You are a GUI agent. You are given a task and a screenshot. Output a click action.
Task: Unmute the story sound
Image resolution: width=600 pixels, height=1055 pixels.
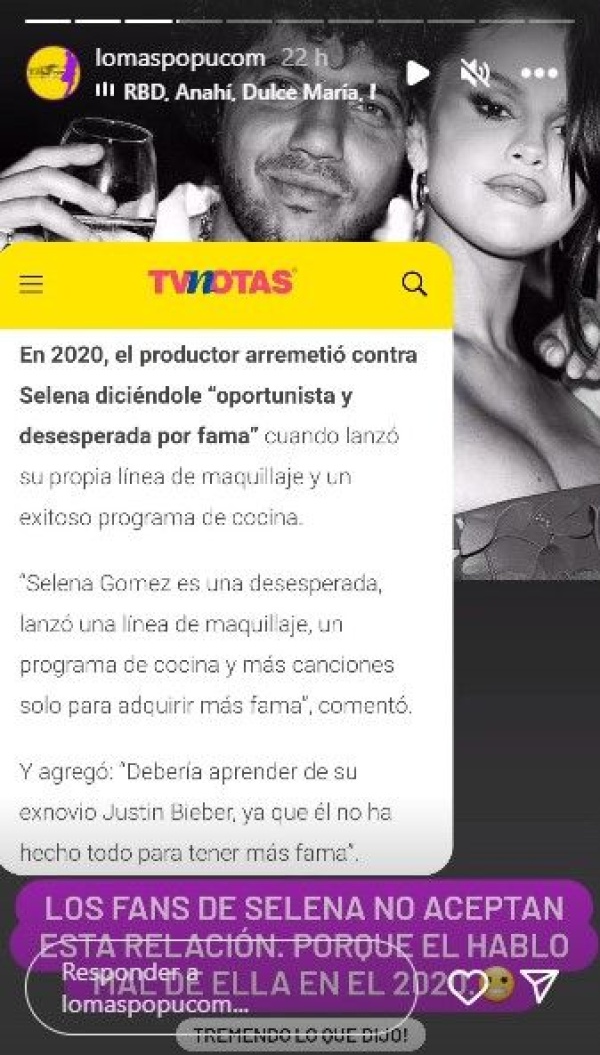474,73
